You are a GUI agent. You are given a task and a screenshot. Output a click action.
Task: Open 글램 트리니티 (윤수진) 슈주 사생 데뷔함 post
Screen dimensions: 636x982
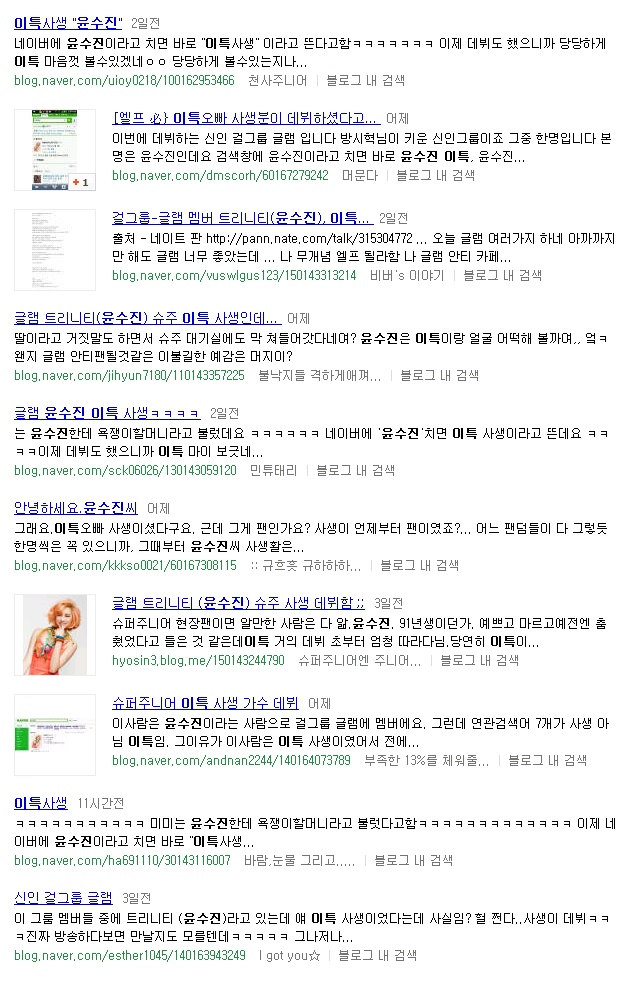238,603
